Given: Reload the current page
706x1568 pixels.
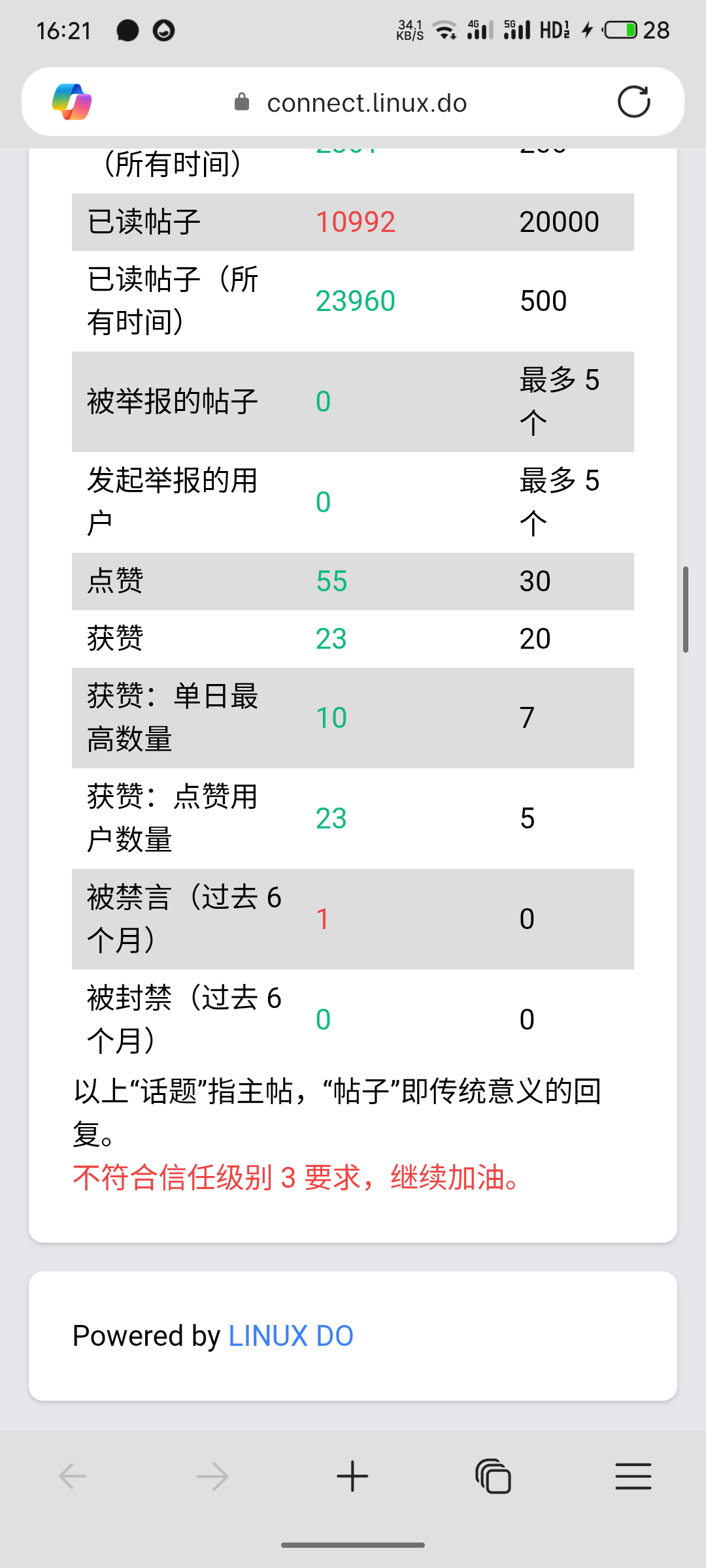Looking at the screenshot, I should [633, 102].
